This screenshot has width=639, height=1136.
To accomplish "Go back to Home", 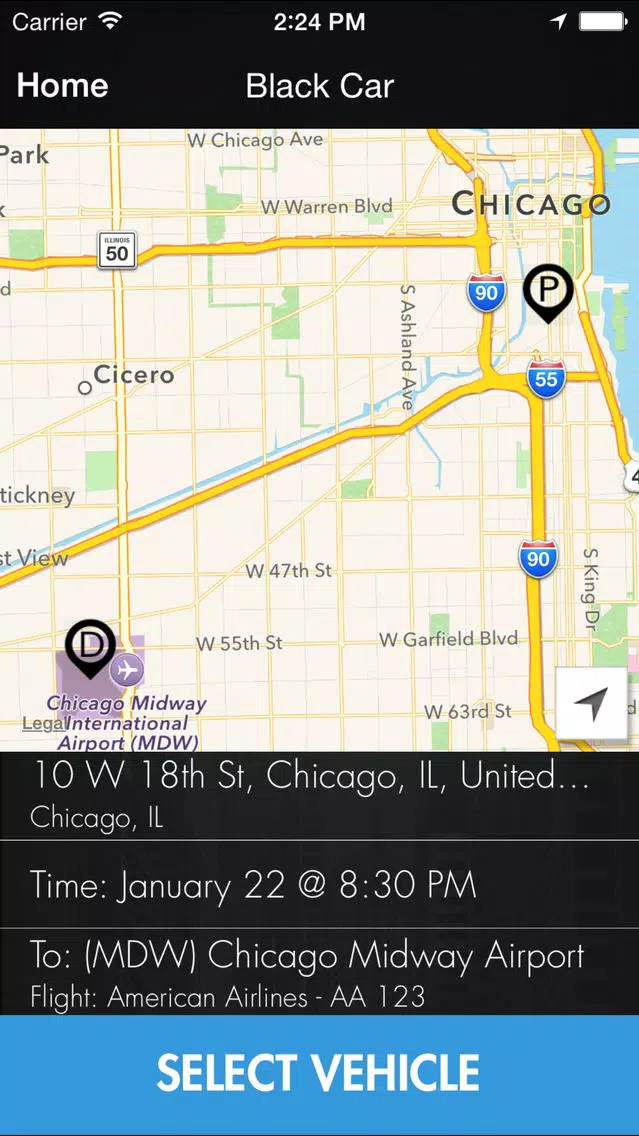I will click(x=62, y=86).
